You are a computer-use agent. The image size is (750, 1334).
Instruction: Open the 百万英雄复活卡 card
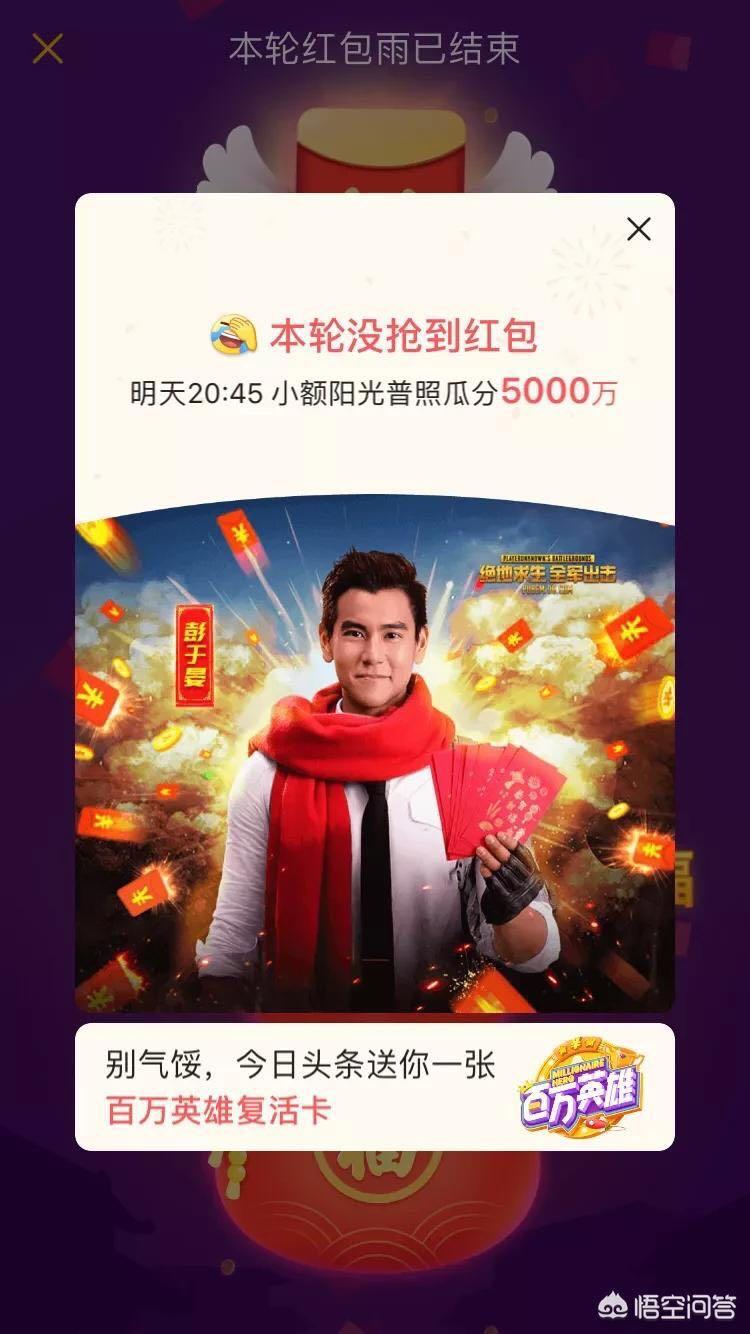click(374, 1087)
